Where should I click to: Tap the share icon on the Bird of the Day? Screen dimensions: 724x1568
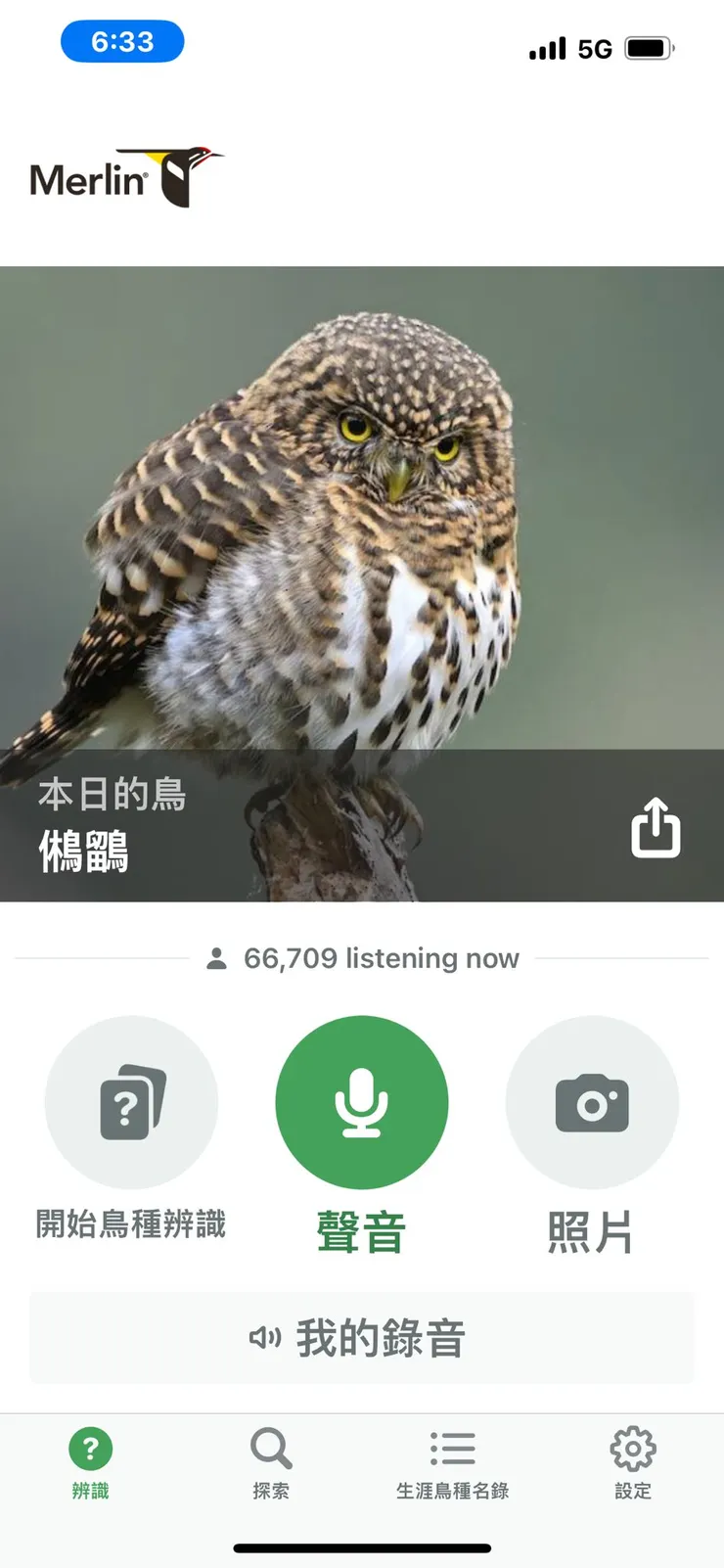coord(655,828)
